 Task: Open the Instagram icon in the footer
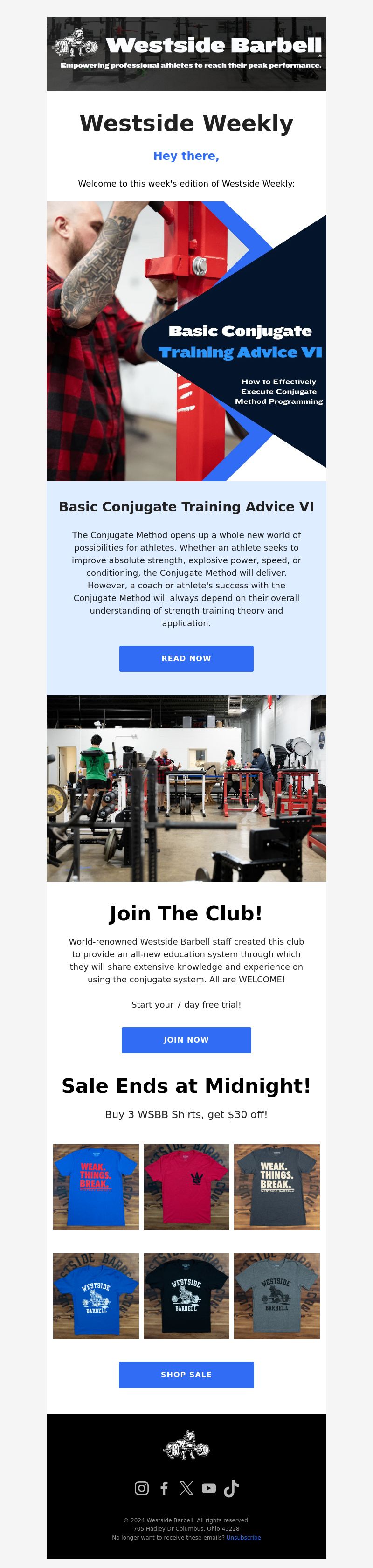pyautogui.click(x=142, y=1488)
